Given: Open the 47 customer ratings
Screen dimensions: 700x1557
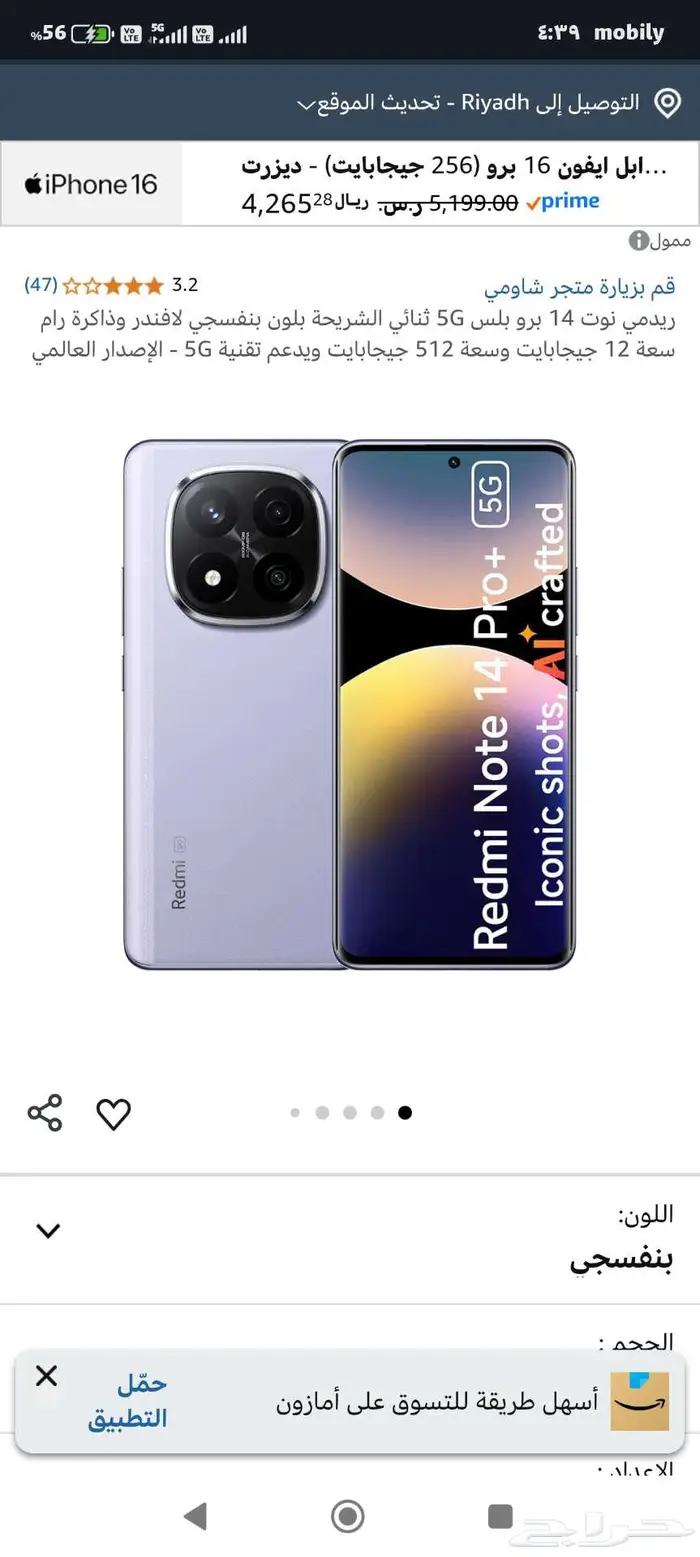Looking at the screenshot, I should pos(41,285).
